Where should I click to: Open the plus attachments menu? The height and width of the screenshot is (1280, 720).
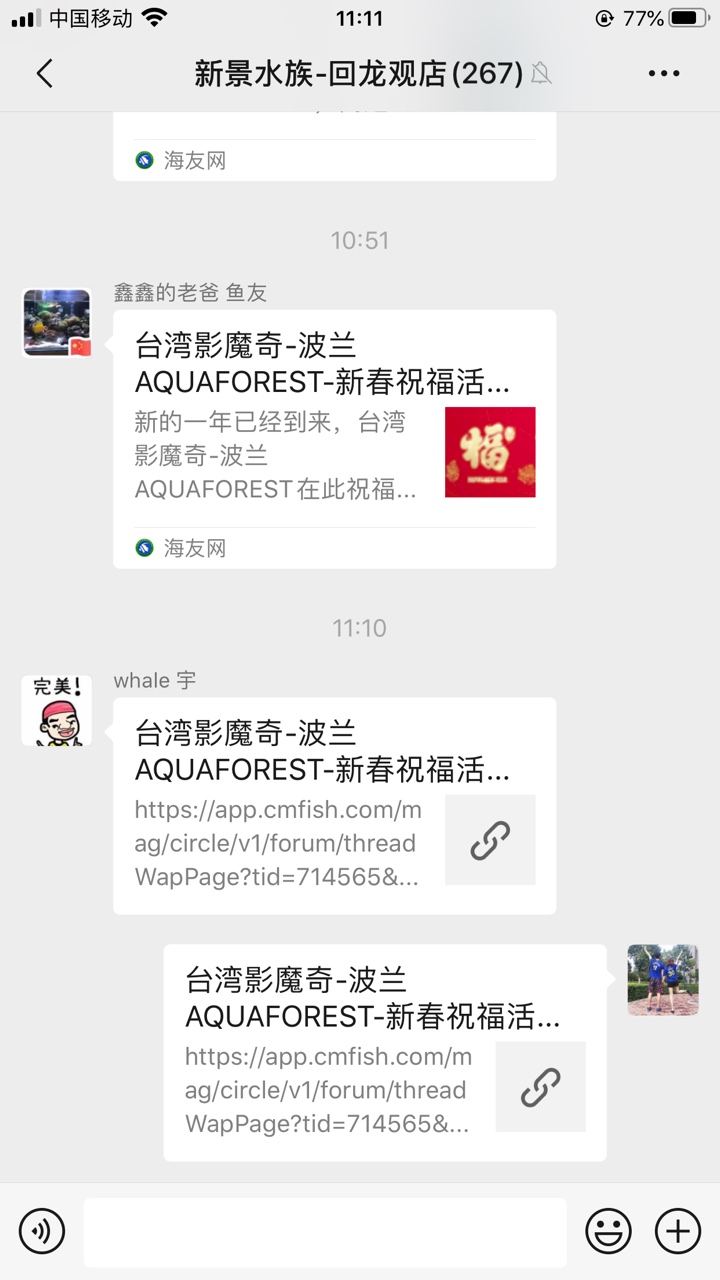point(678,1231)
